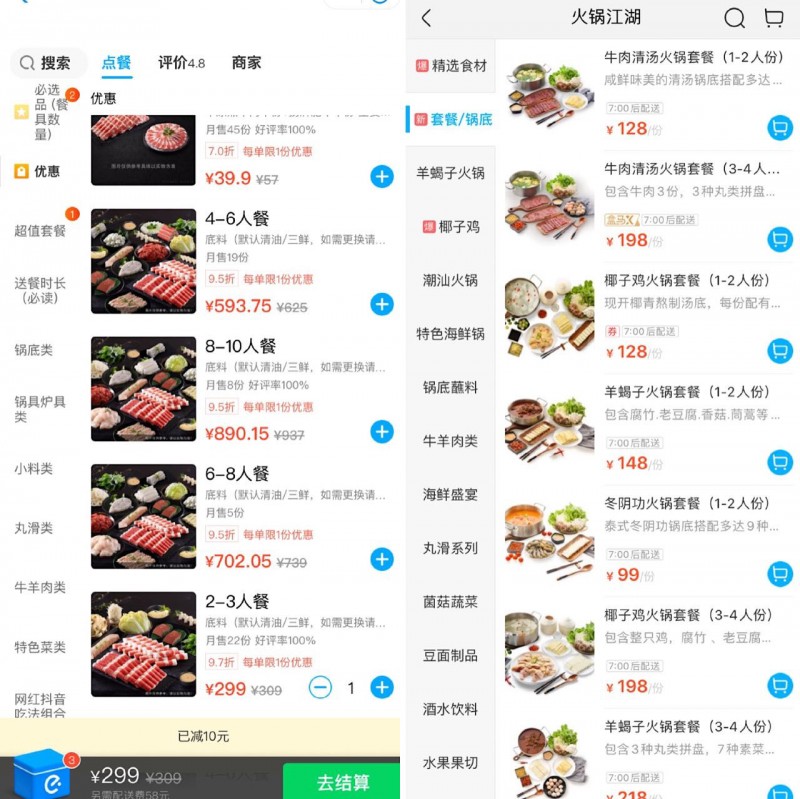Tap the 搜索 search box
This screenshot has height=799, width=800.
click(x=48, y=63)
